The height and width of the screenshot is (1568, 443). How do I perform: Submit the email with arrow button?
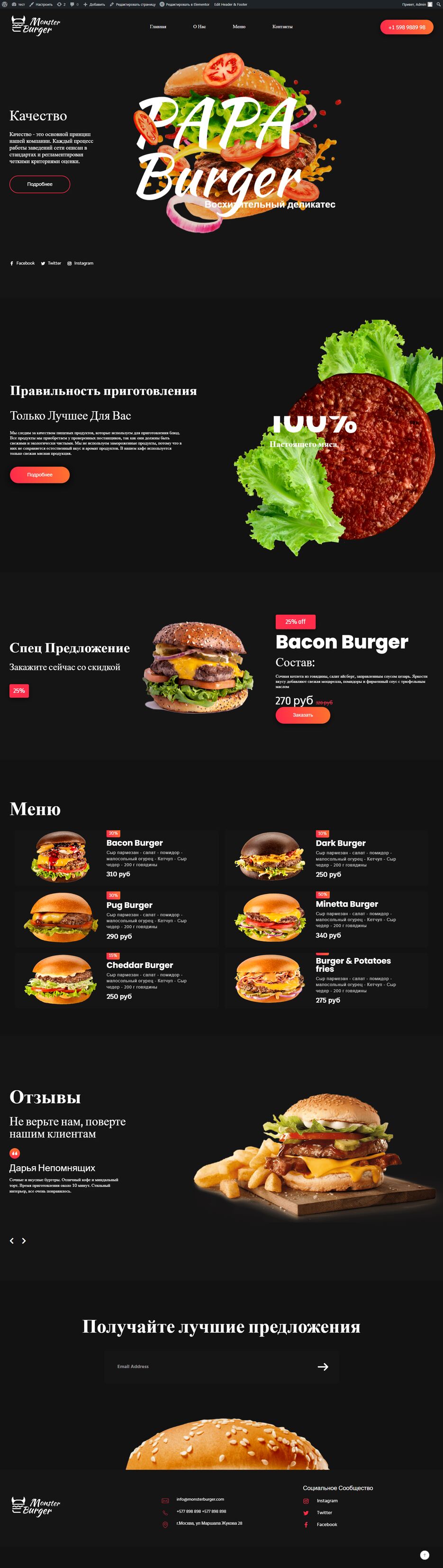click(323, 1366)
